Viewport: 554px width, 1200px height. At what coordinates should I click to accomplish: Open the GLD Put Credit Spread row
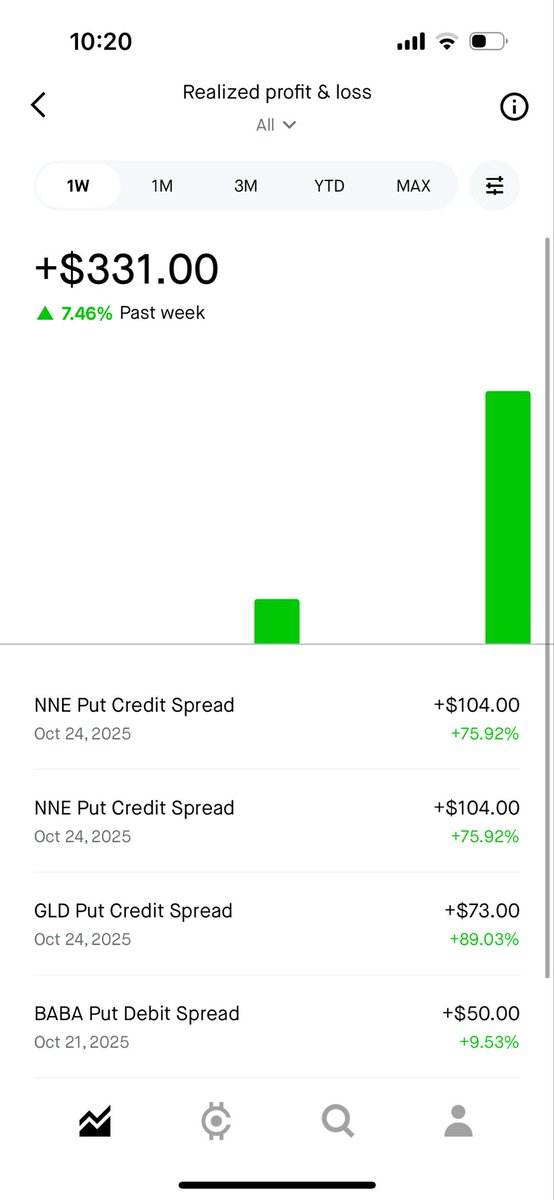pos(277,924)
